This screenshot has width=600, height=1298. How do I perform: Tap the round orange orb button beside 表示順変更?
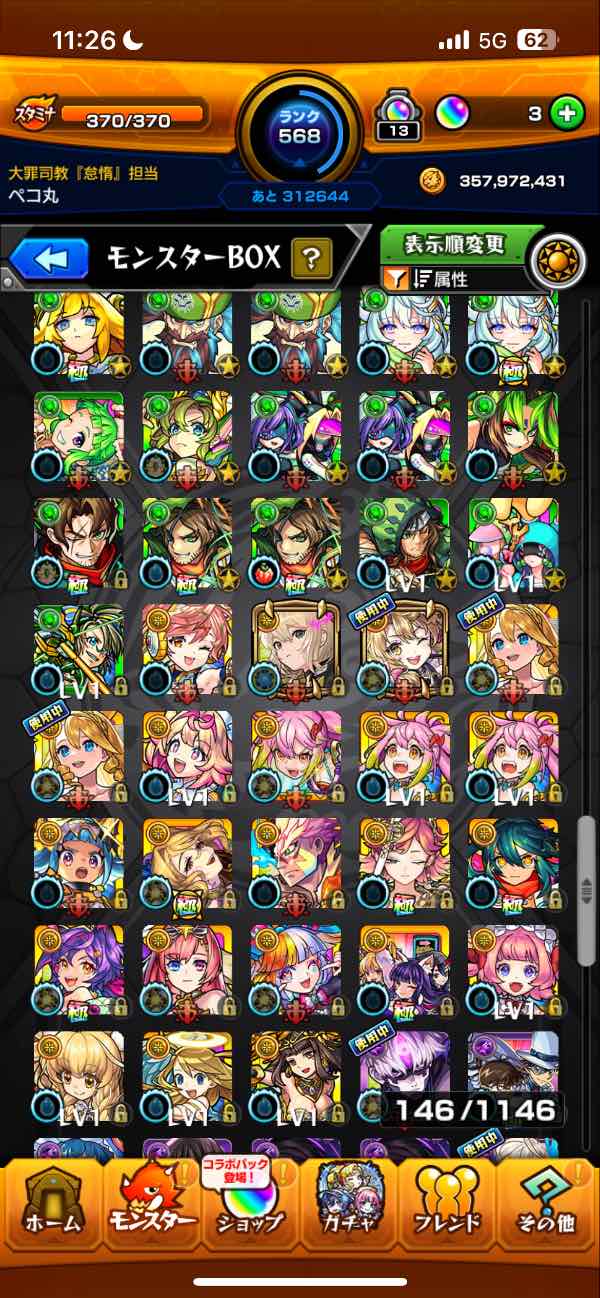[555, 260]
